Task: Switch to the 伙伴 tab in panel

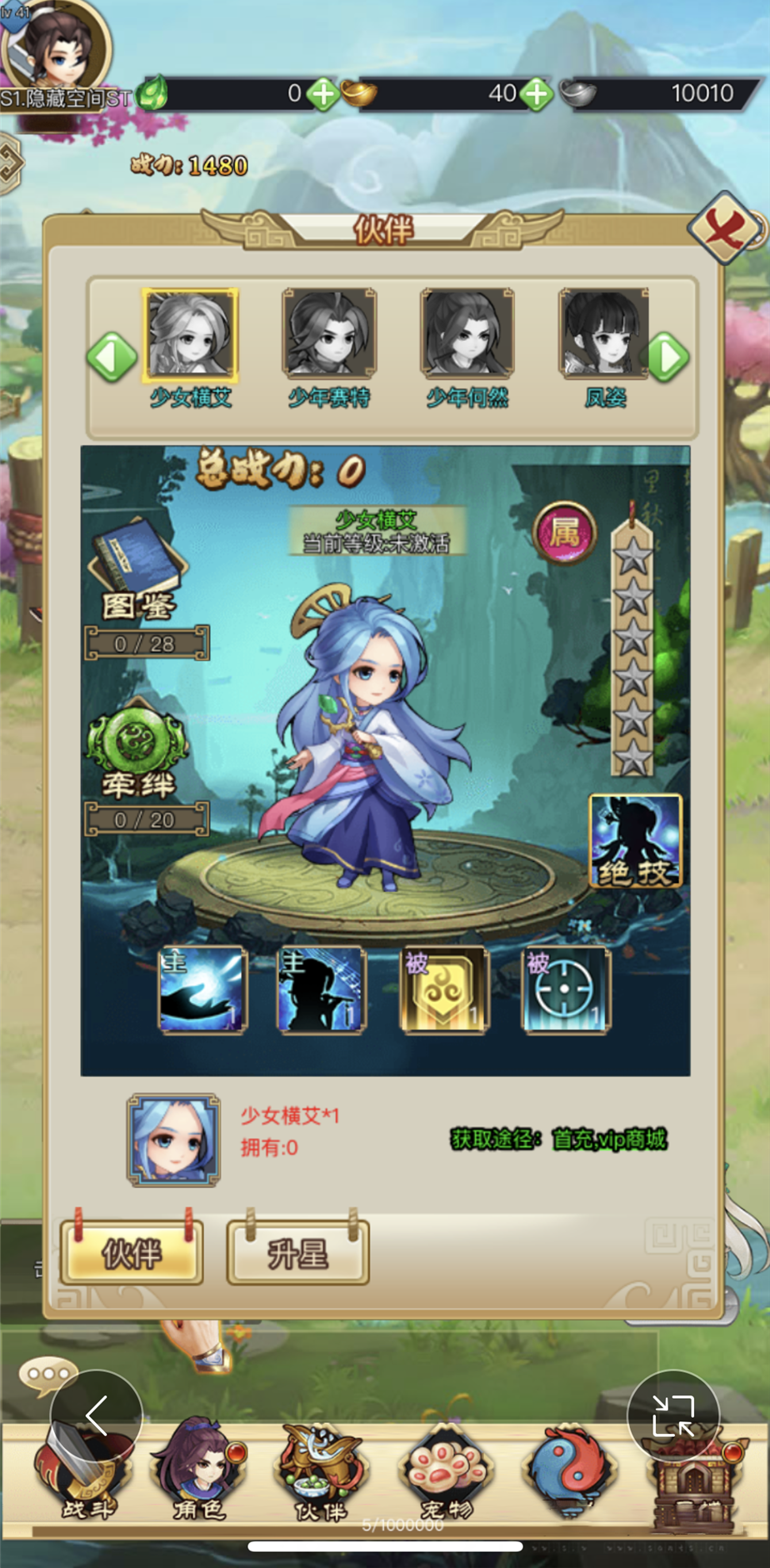Action: pyautogui.click(x=132, y=1253)
